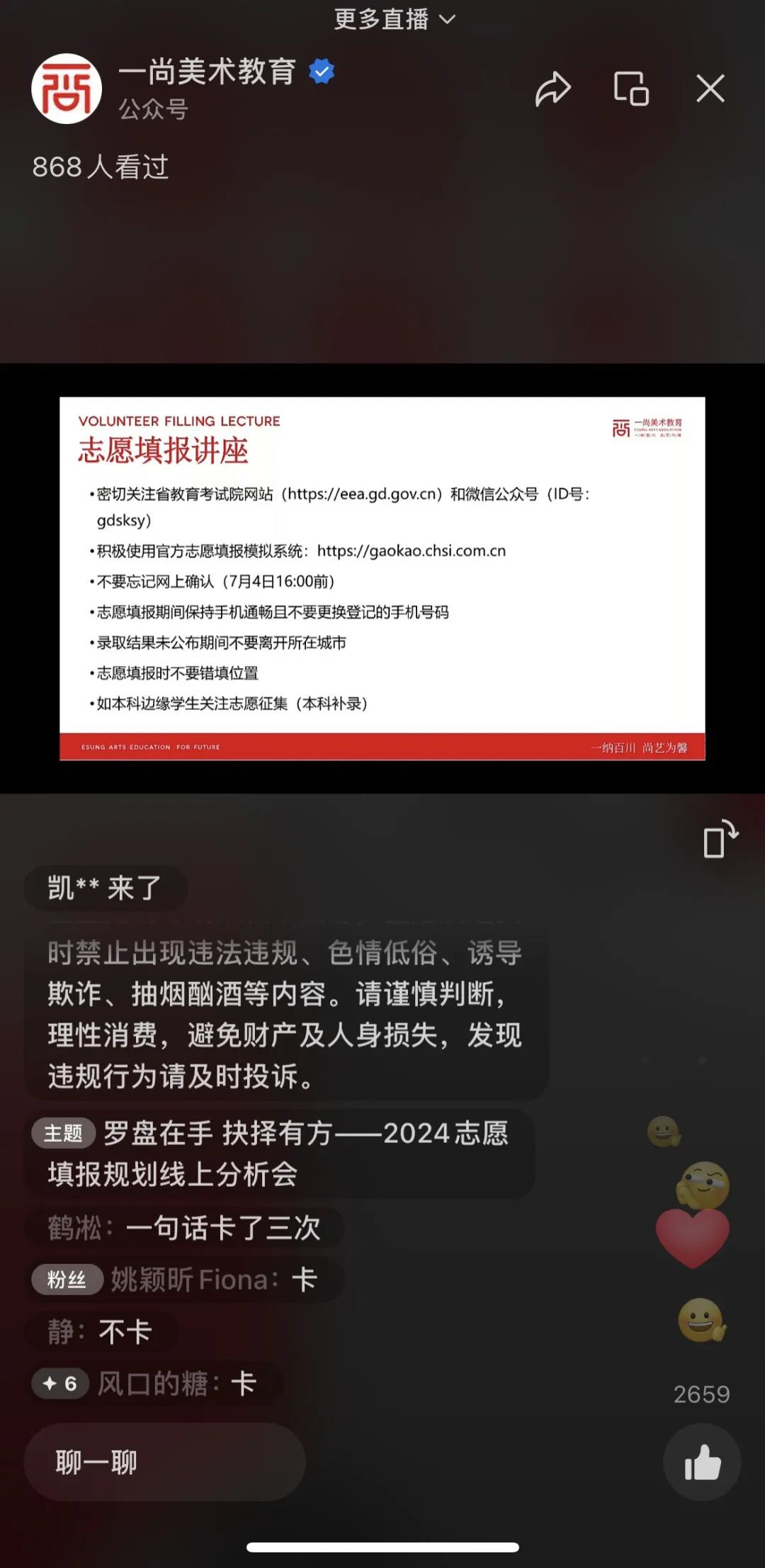Minimize stream to floating window

pyautogui.click(x=630, y=89)
